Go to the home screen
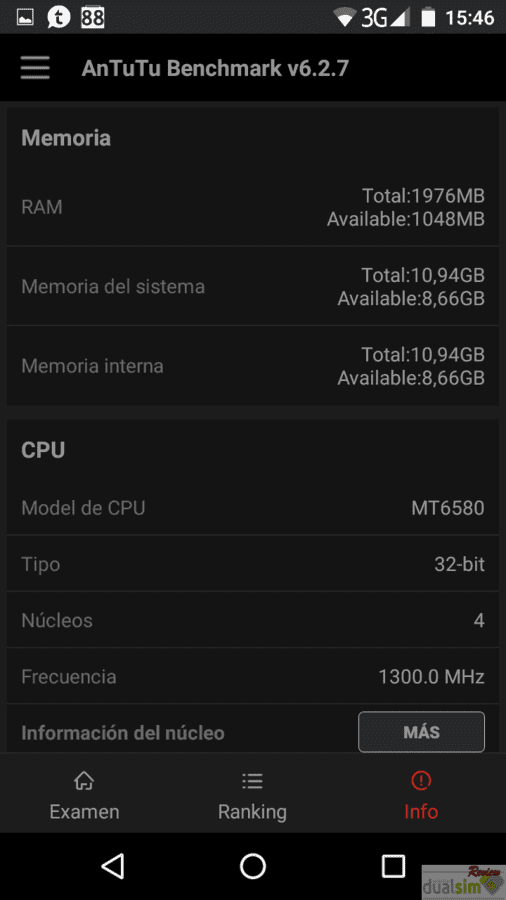 point(252,866)
